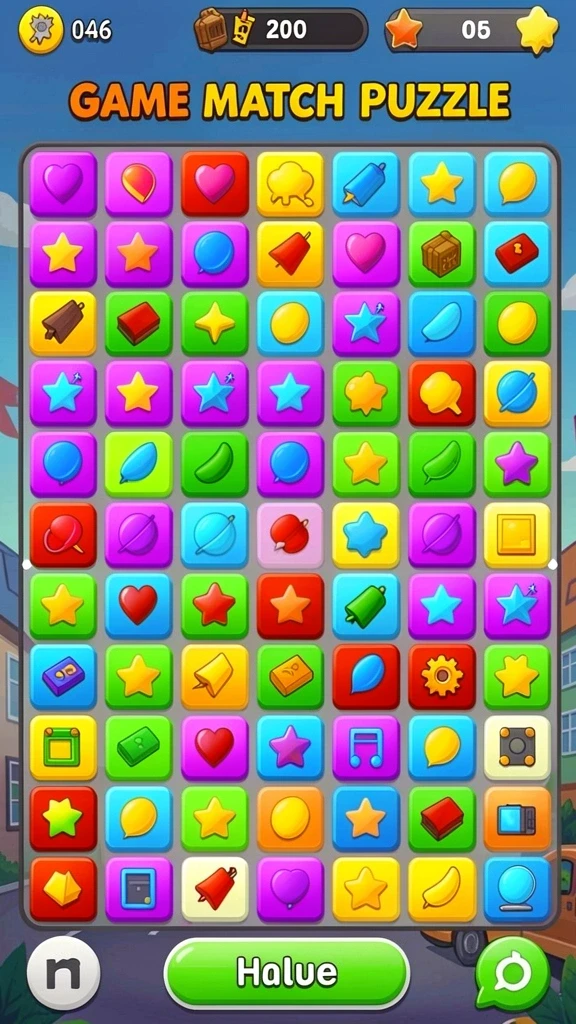Select the blue tile with purple domino

[x=63, y=677]
